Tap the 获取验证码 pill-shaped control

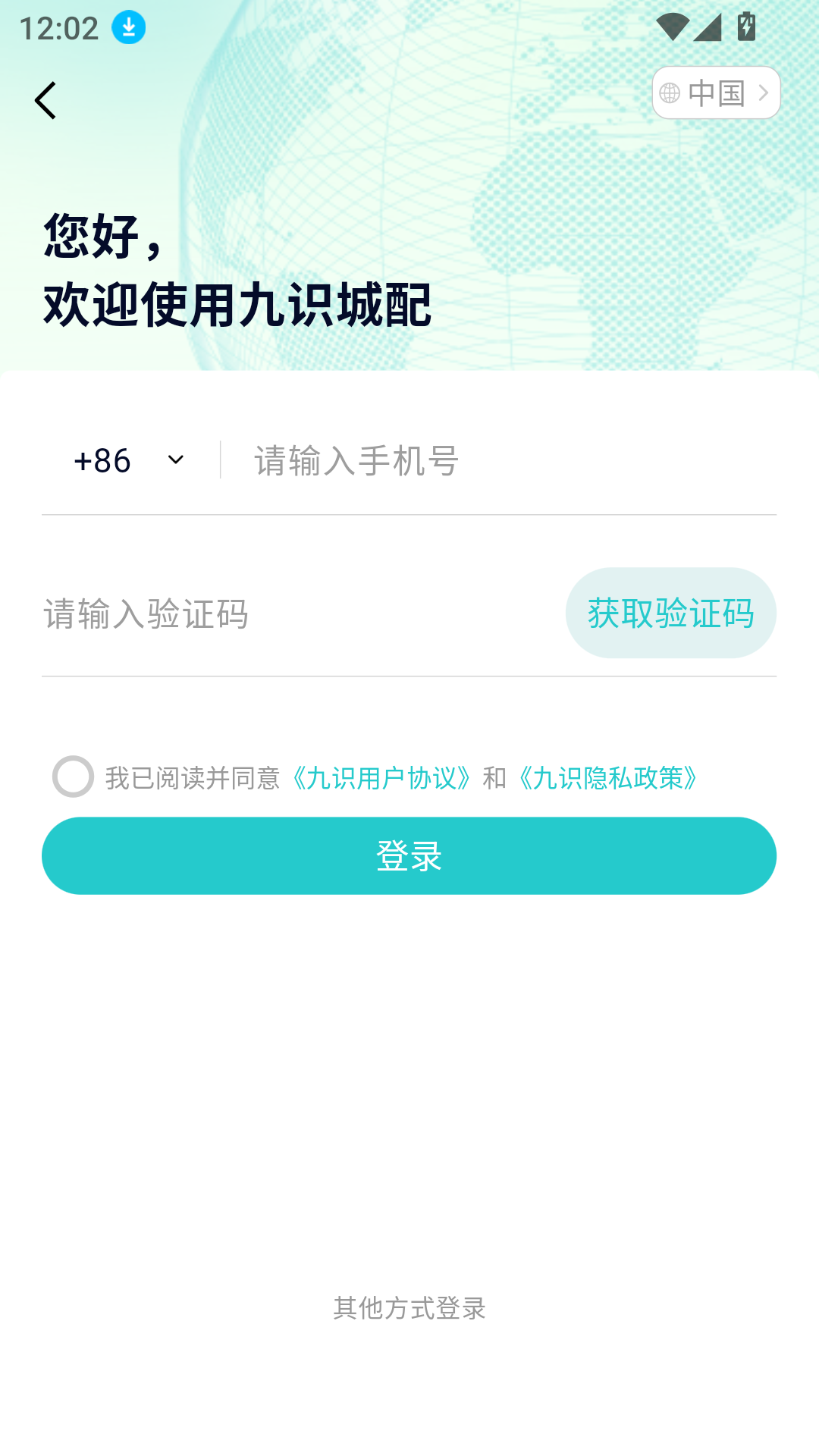click(670, 612)
